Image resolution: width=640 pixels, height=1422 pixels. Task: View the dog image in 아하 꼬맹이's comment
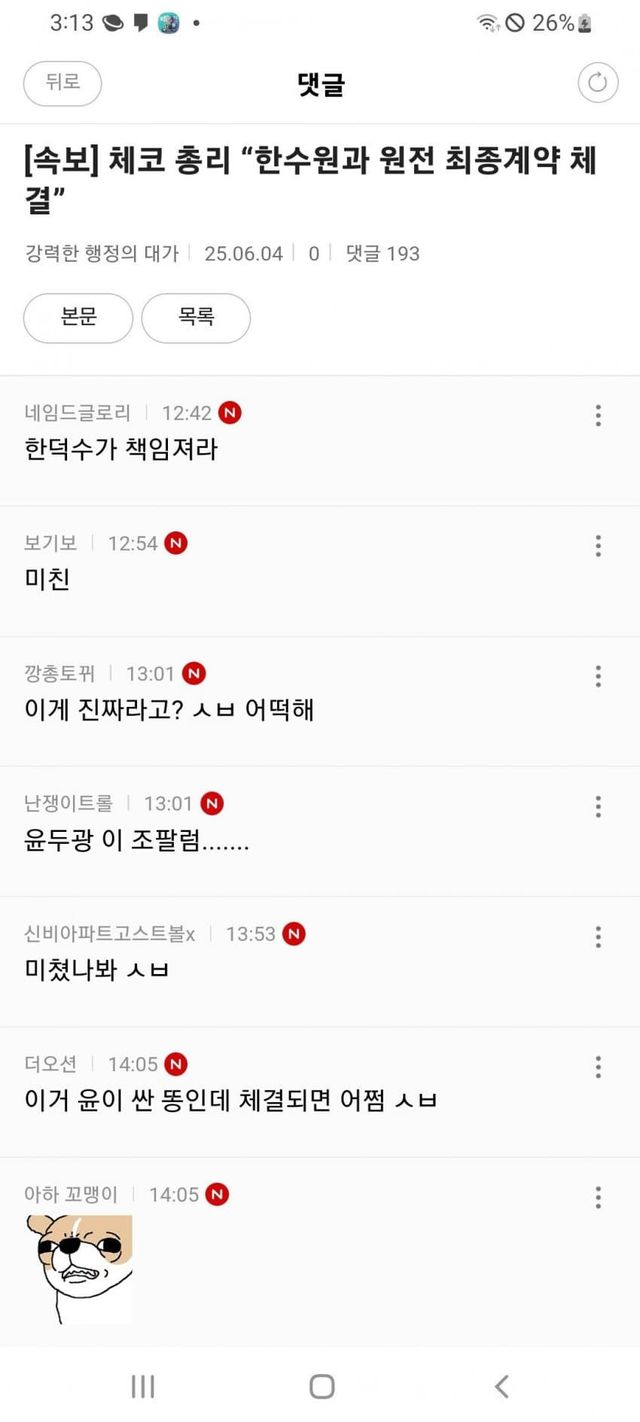point(79,1268)
